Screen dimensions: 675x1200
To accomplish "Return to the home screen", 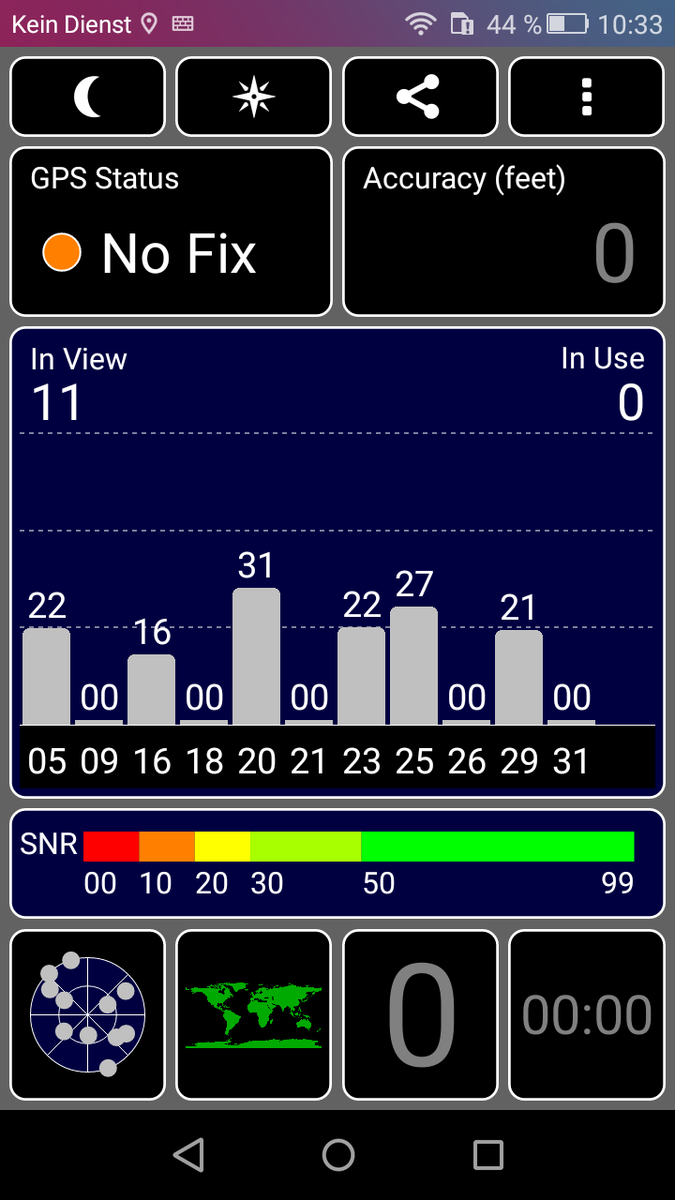I will (x=338, y=1155).
